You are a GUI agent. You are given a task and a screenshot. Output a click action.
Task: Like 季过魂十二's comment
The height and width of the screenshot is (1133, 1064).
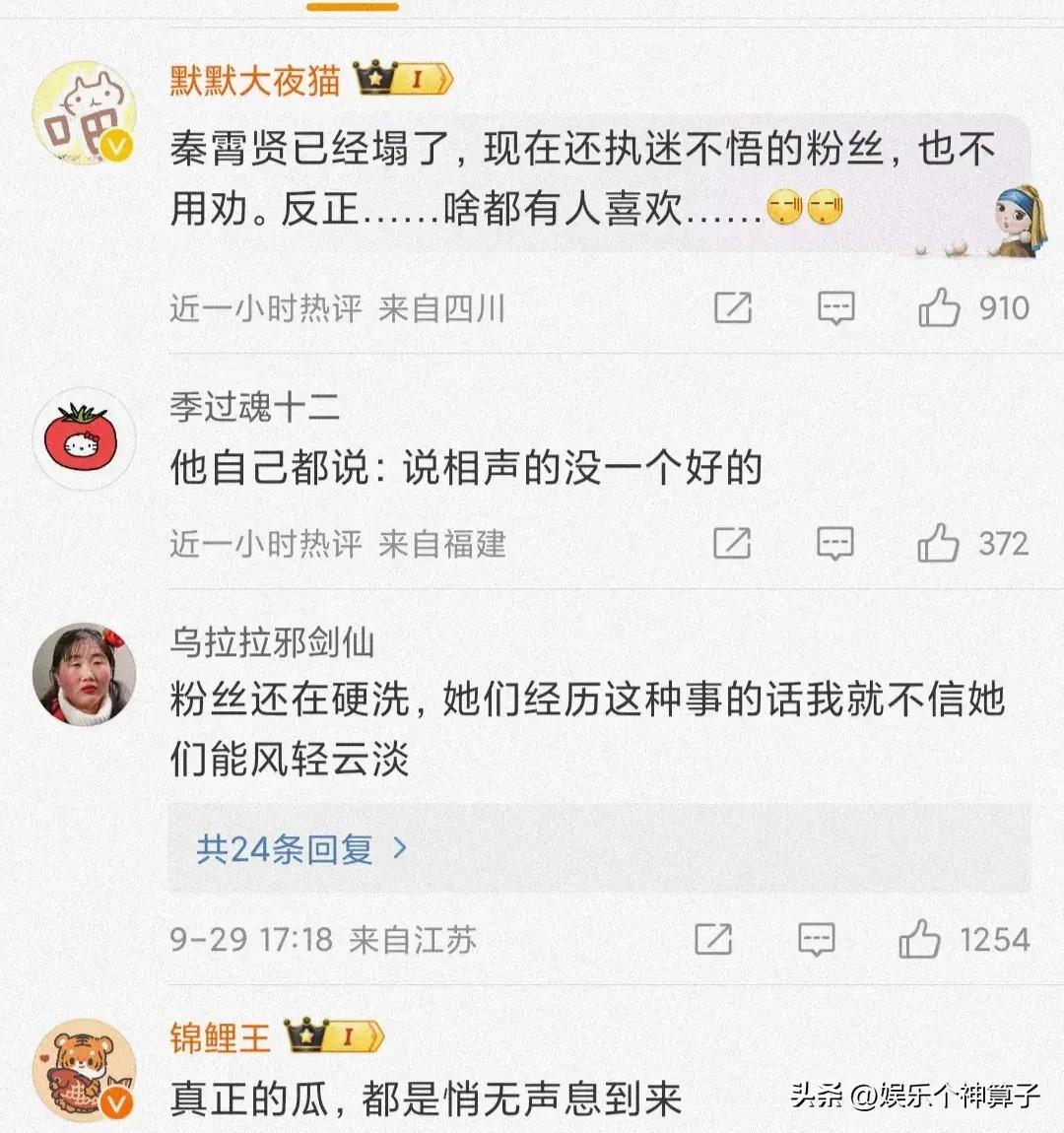click(938, 544)
